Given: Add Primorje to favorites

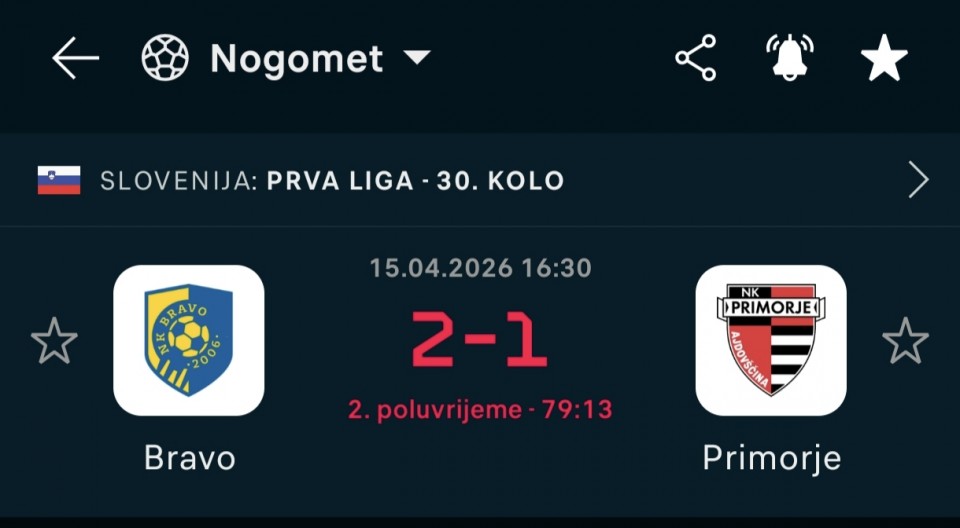Looking at the screenshot, I should click(x=905, y=341).
